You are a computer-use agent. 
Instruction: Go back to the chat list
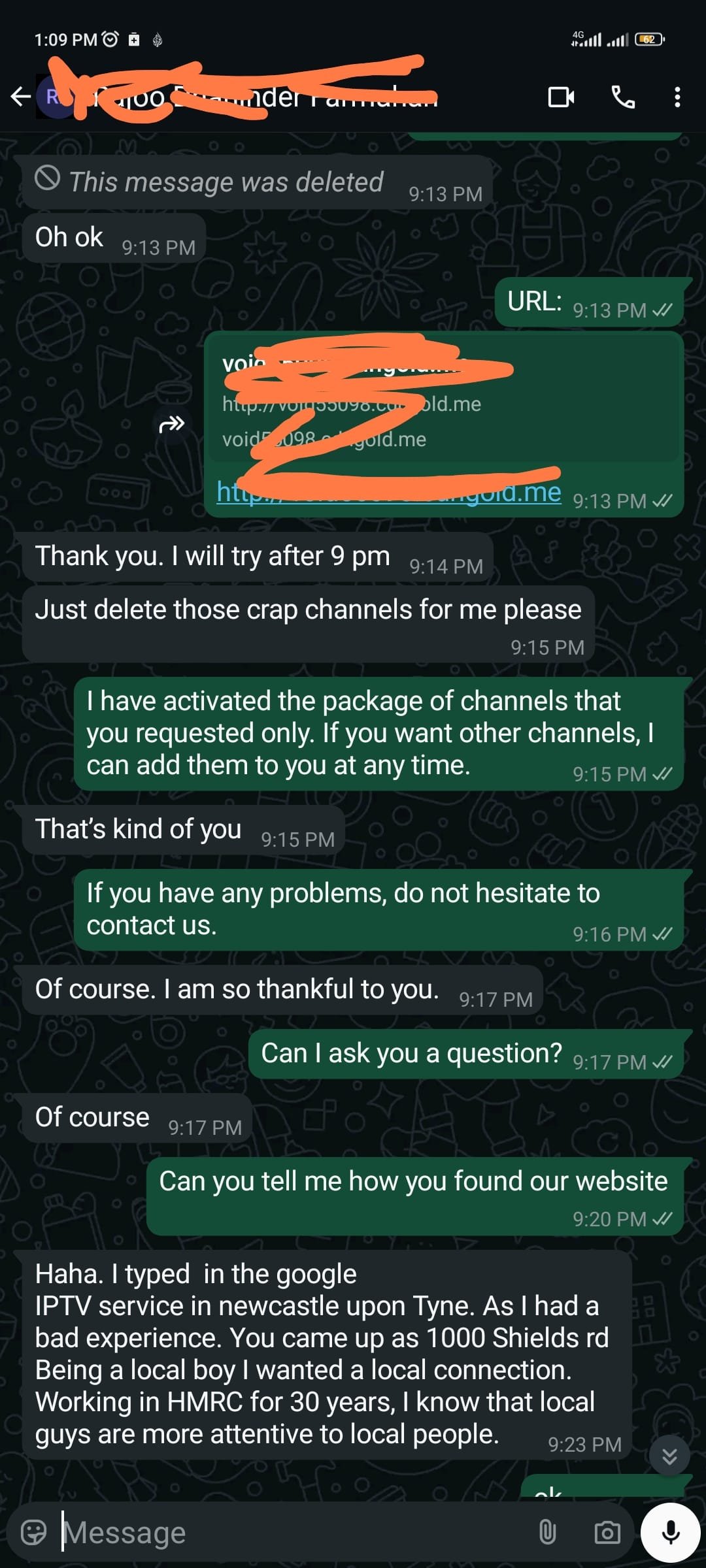click(21, 97)
